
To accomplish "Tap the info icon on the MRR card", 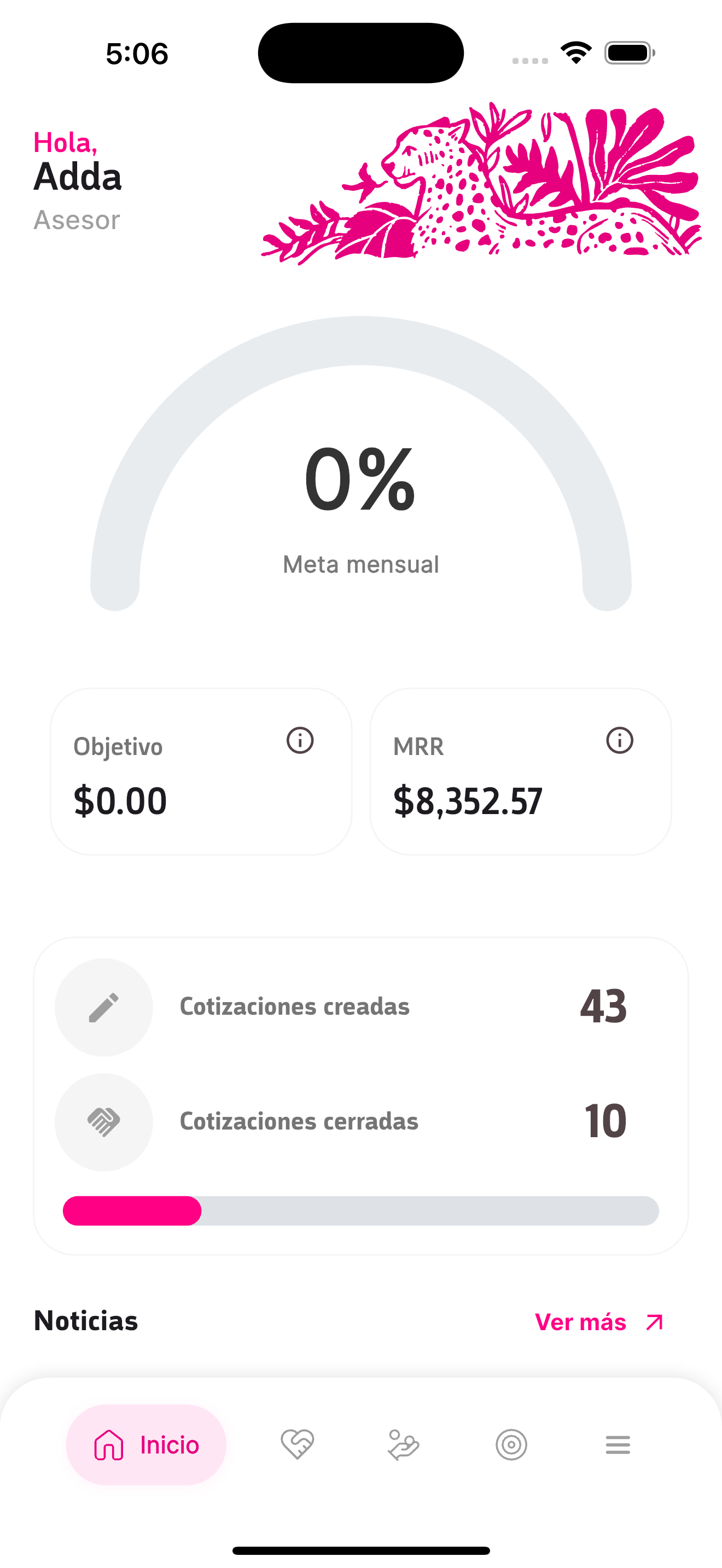I will click(x=619, y=740).
